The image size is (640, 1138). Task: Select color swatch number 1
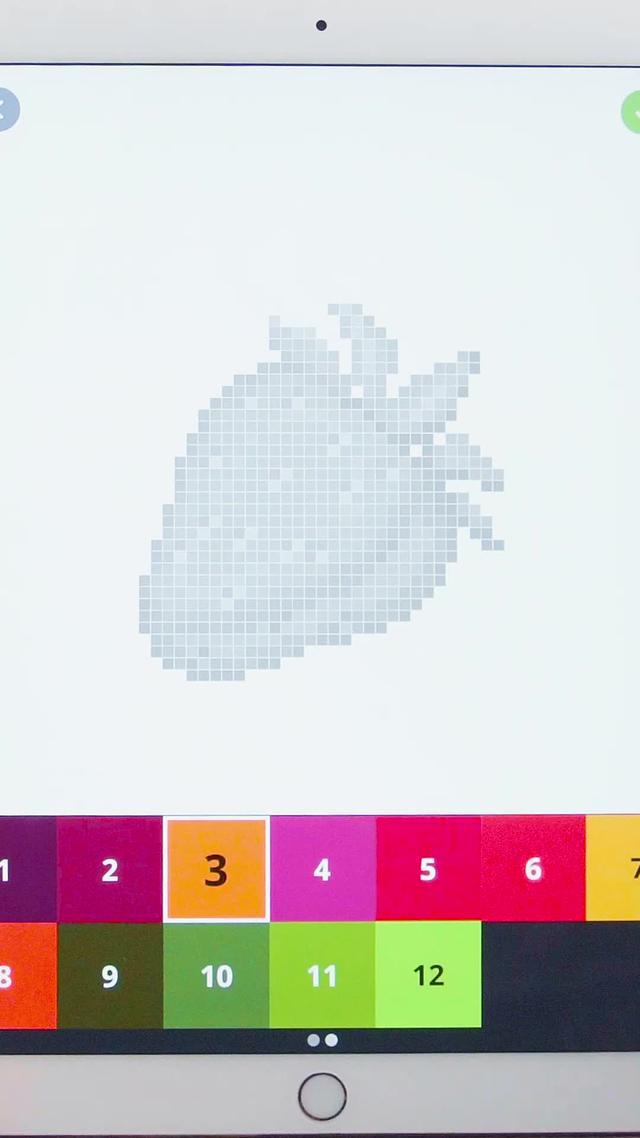[x=26, y=869]
